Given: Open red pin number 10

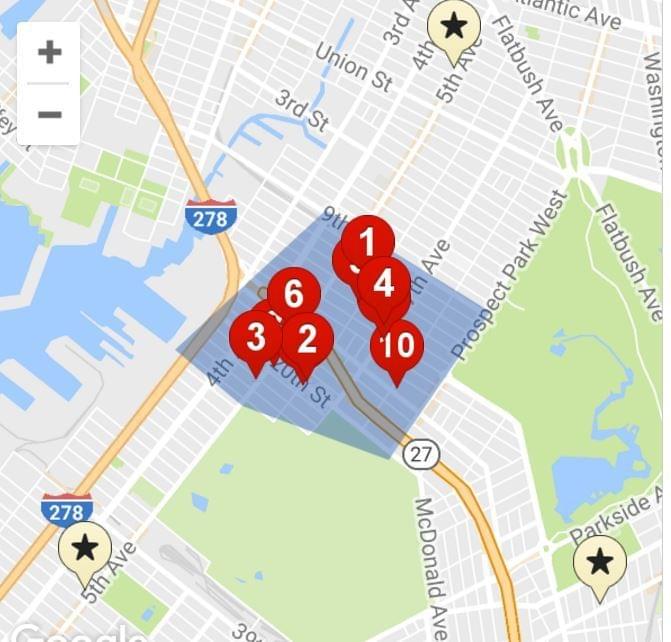Looking at the screenshot, I should pos(397,346).
